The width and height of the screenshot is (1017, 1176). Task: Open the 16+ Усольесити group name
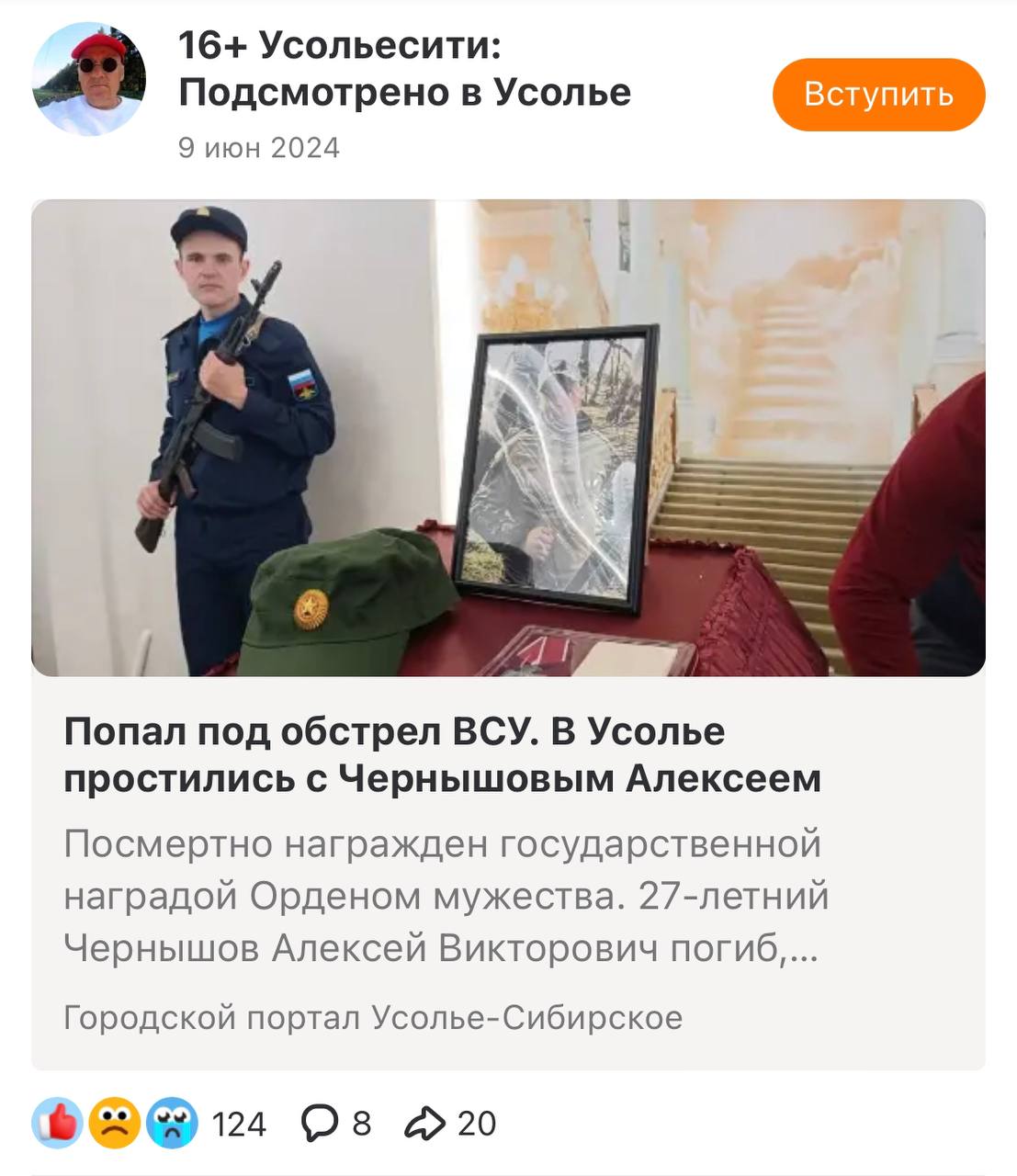404,69
